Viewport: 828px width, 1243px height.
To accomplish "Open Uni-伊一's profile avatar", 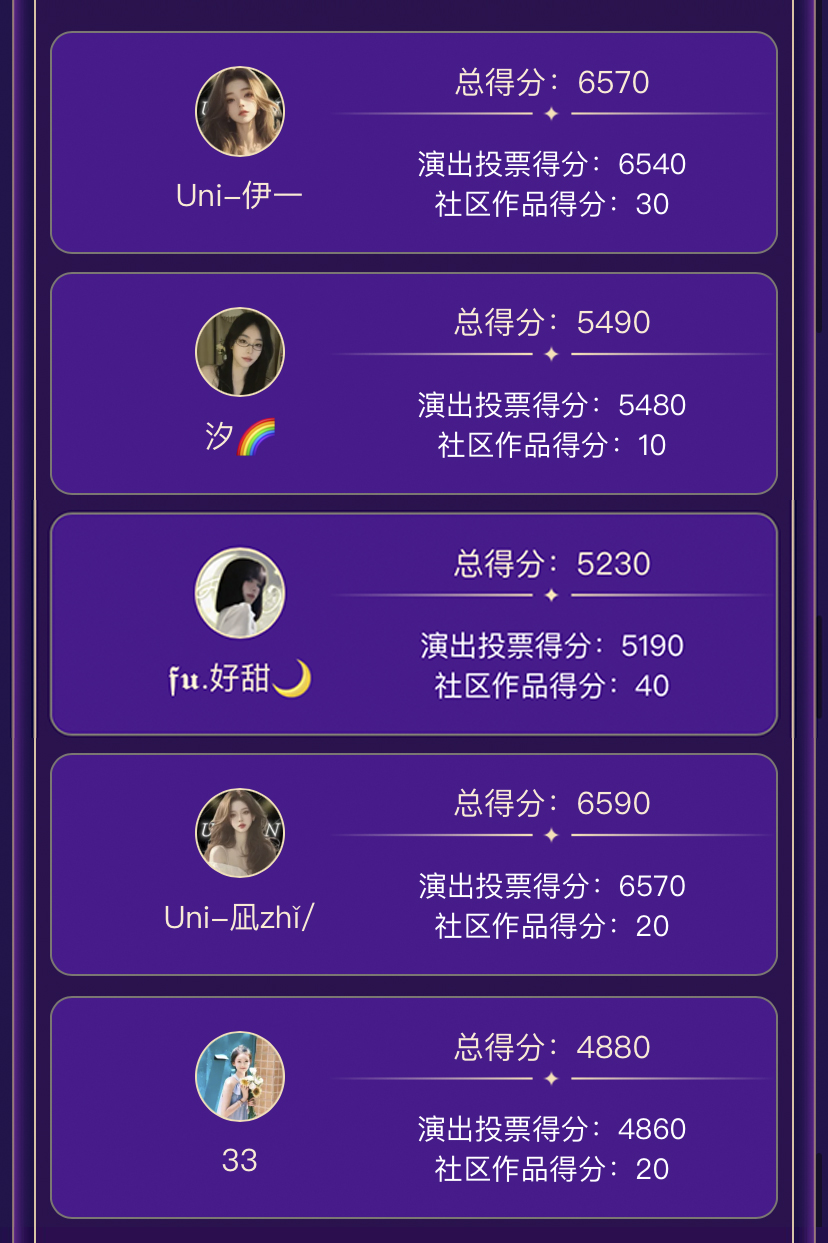I will click(240, 112).
